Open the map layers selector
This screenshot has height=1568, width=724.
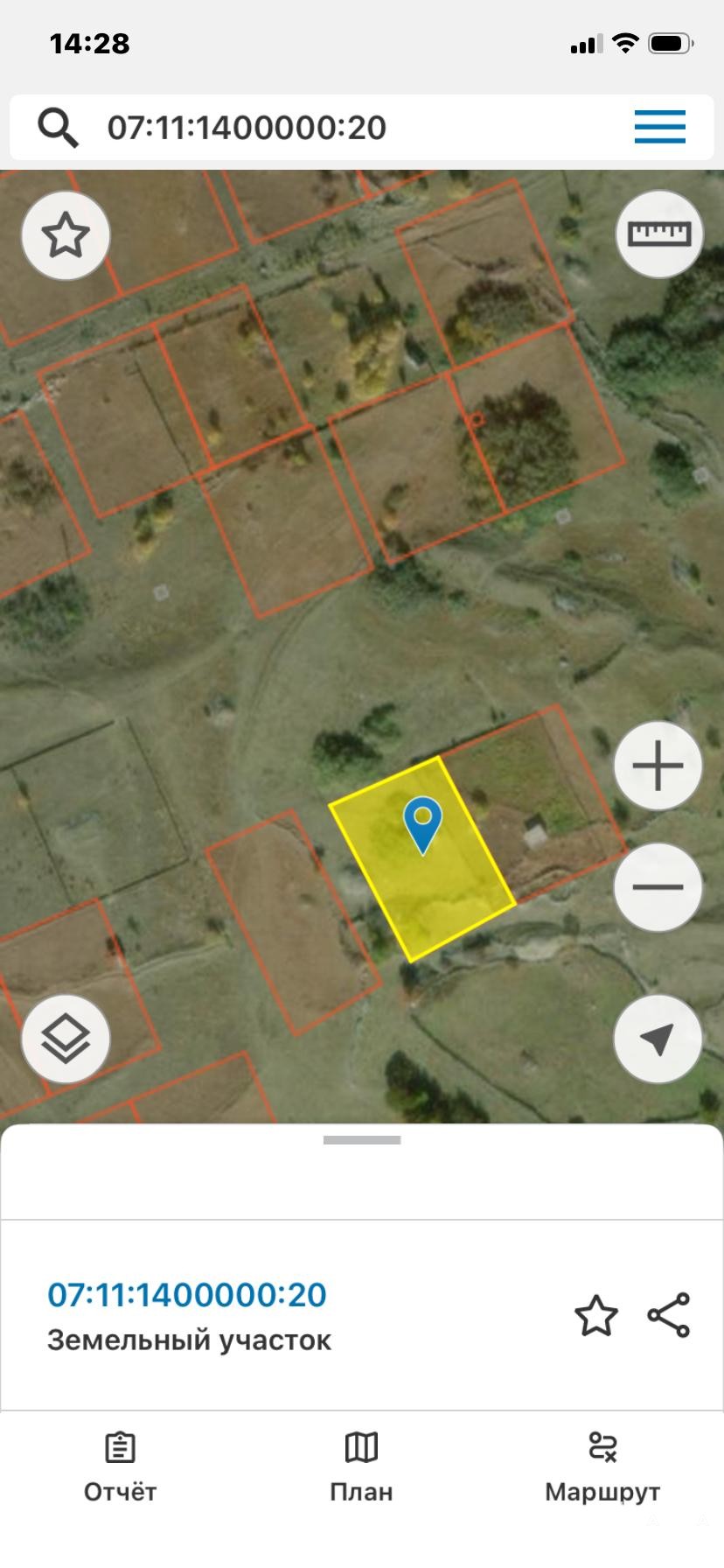click(x=66, y=1039)
